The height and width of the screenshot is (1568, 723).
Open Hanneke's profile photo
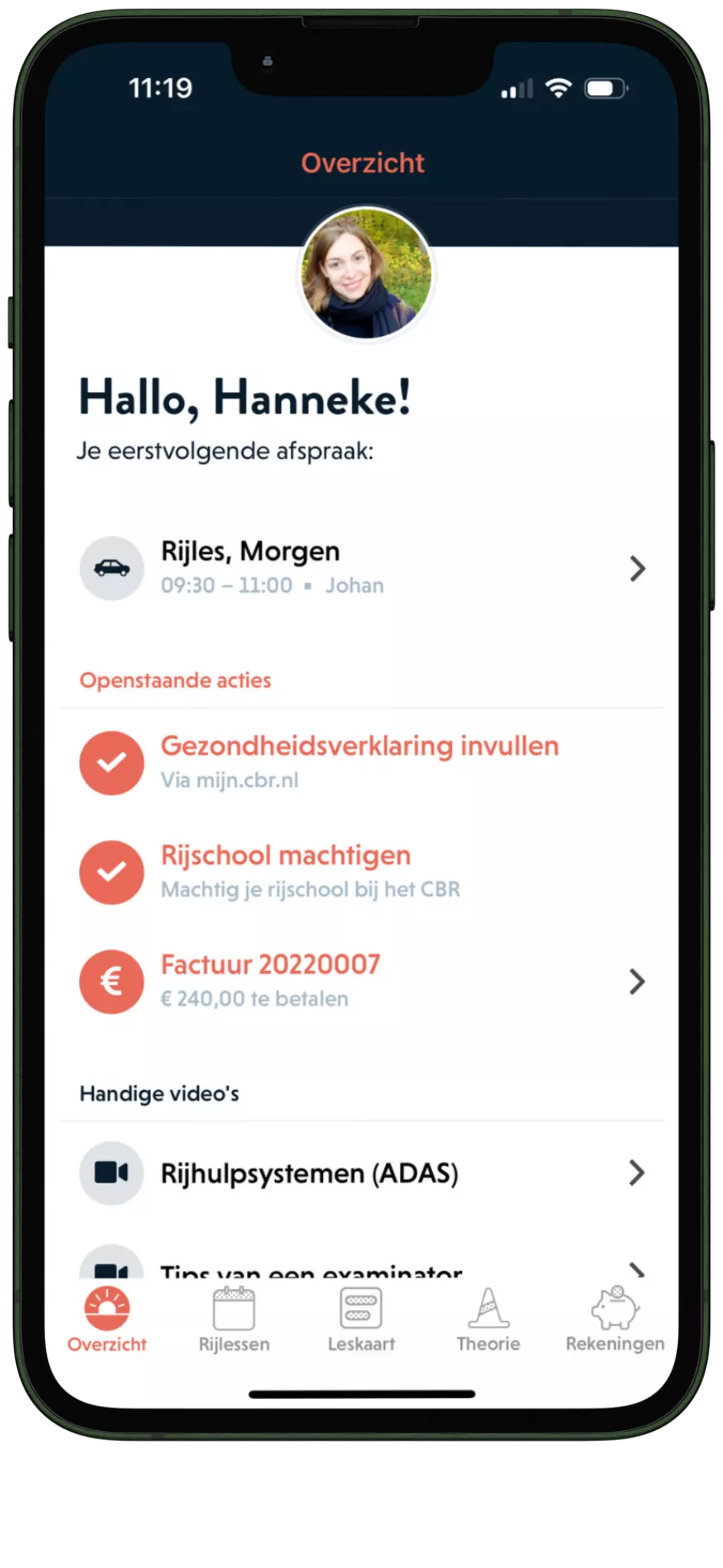pos(365,274)
